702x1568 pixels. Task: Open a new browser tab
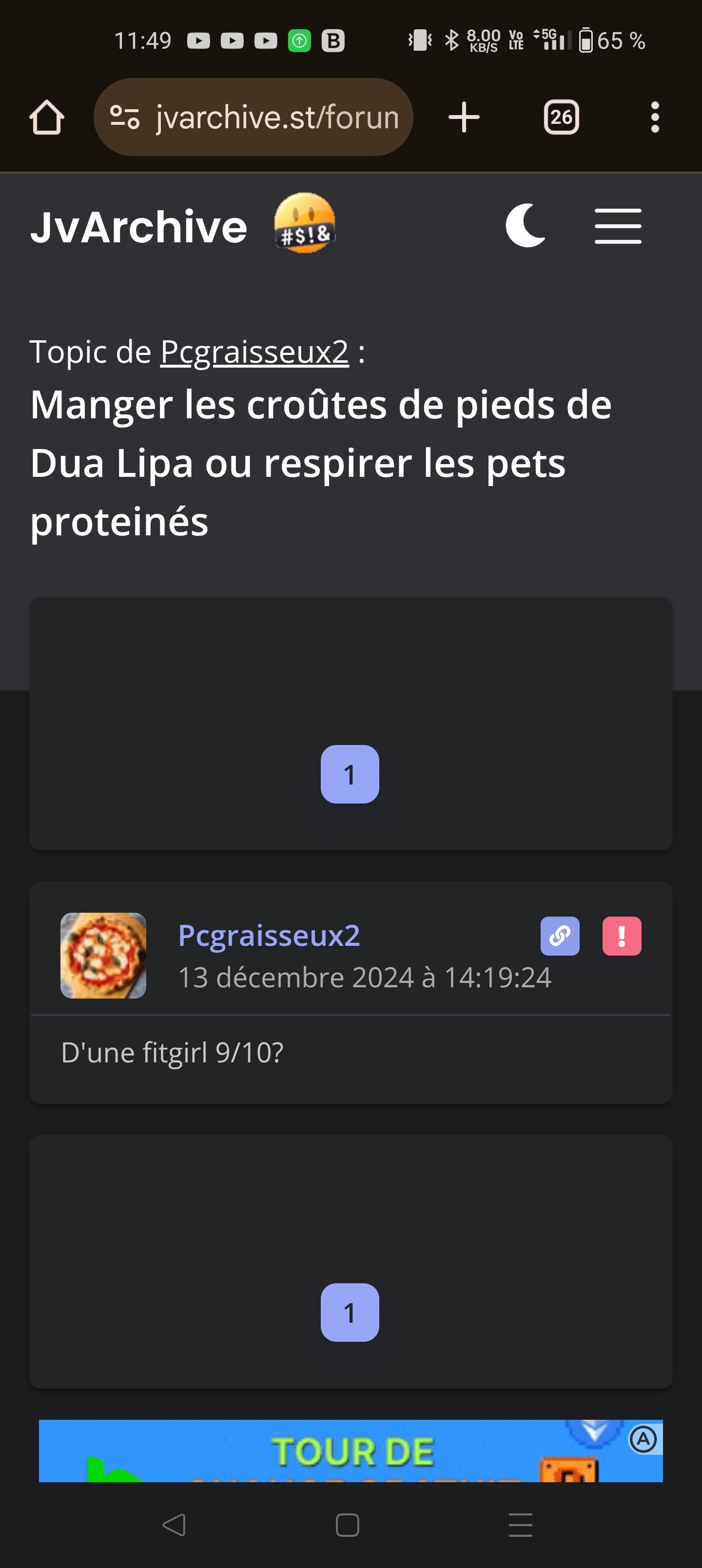[x=464, y=117]
